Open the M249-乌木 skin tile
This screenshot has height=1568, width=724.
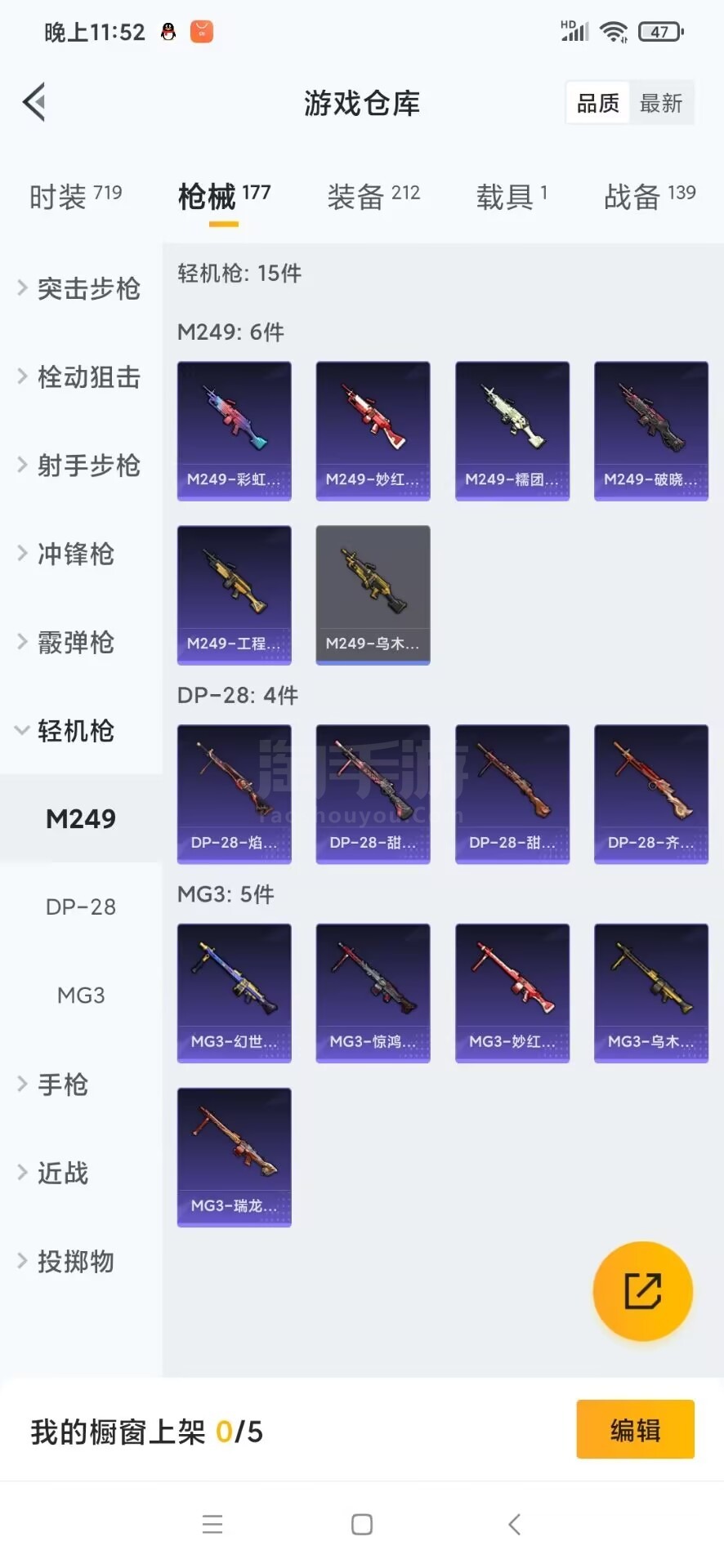pos(373,595)
